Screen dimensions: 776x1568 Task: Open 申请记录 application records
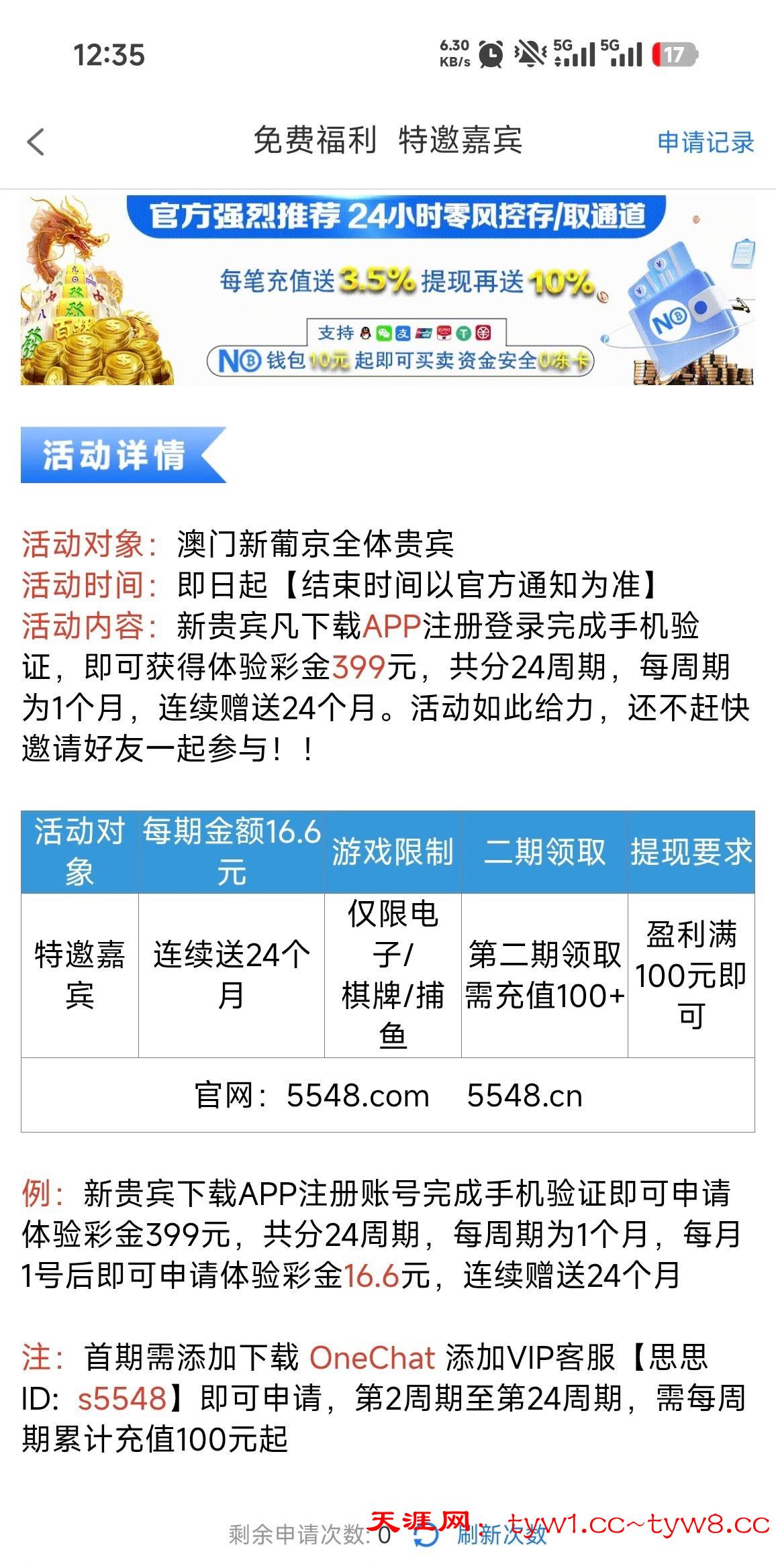[705, 142]
